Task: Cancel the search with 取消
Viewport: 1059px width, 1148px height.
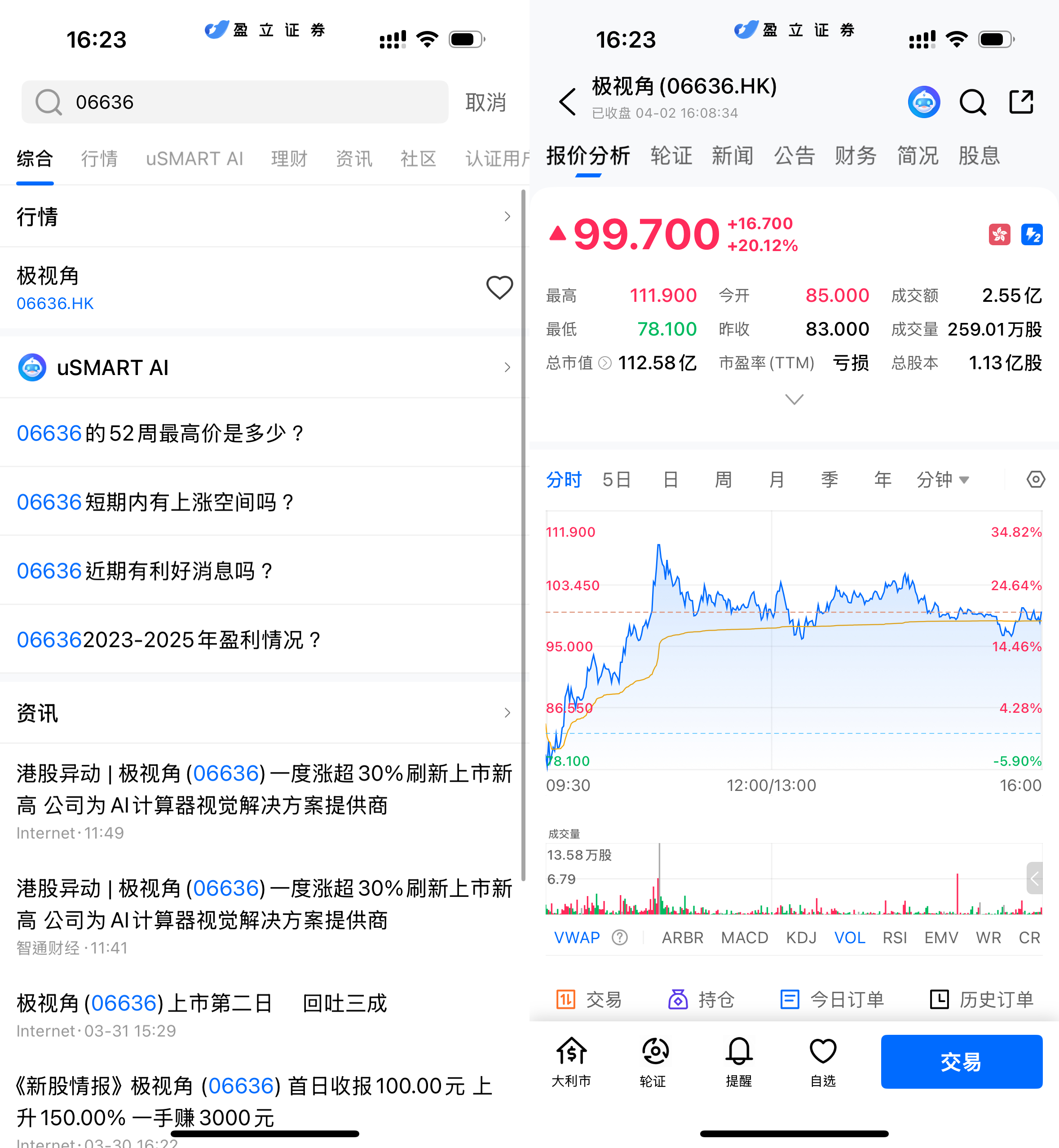Action: tap(485, 102)
